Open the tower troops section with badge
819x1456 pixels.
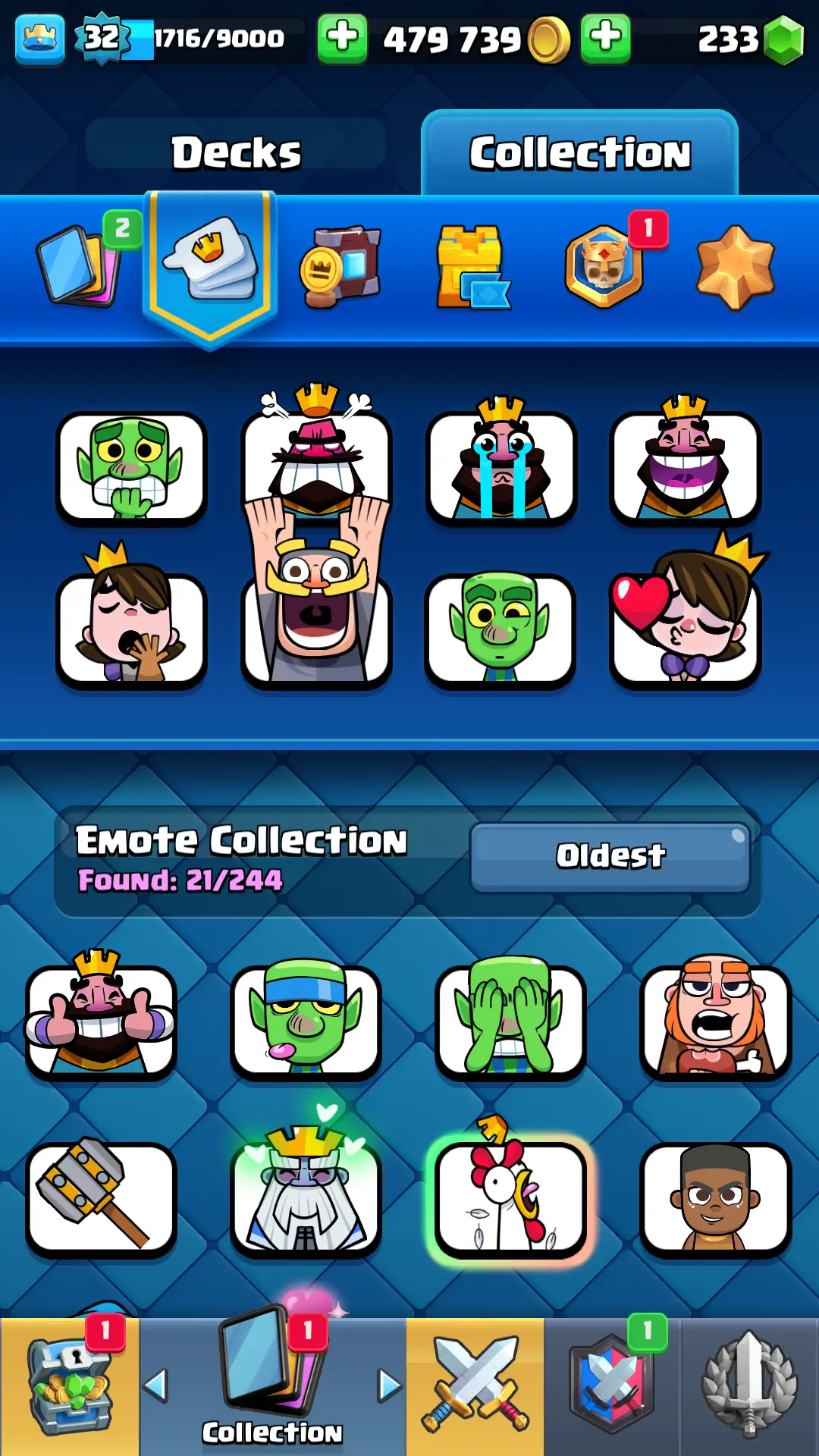click(604, 267)
